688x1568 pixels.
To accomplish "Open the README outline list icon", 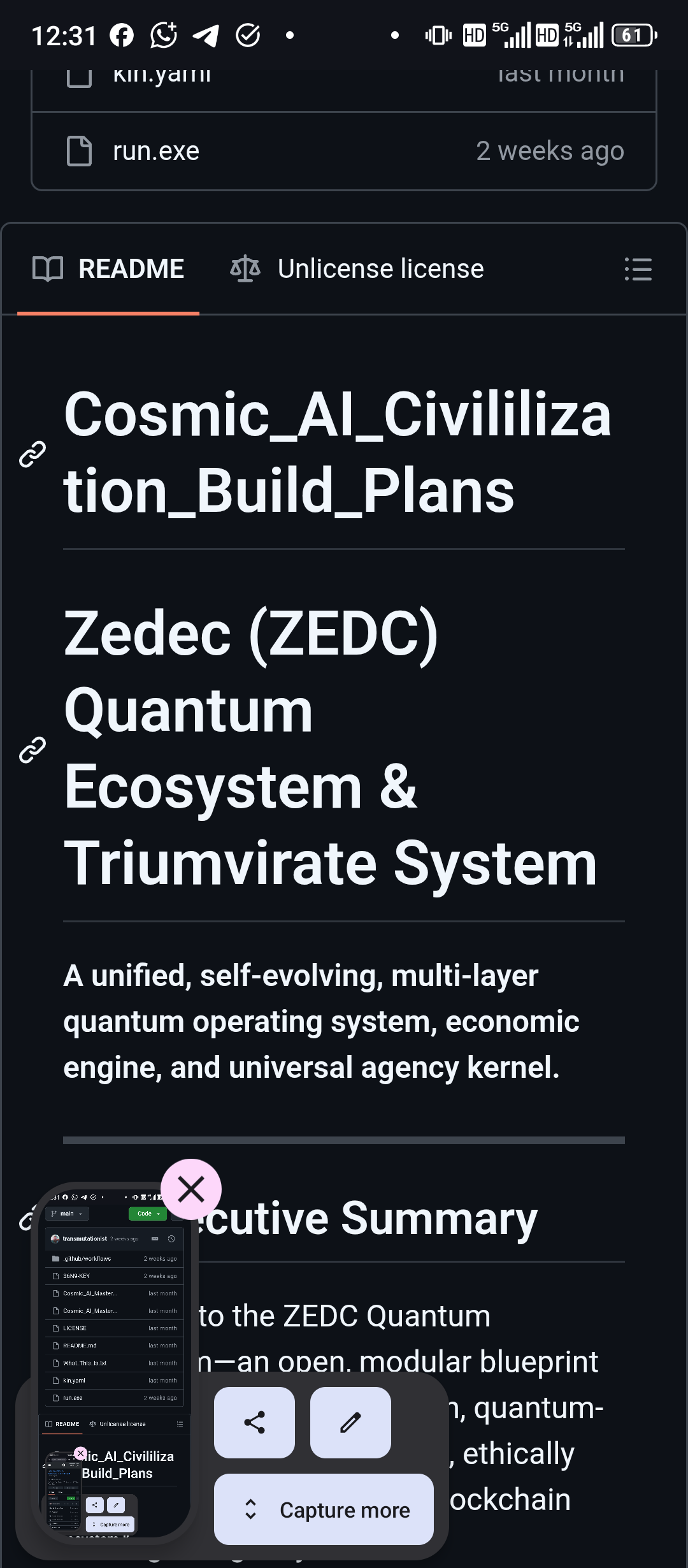I will pyautogui.click(x=638, y=269).
